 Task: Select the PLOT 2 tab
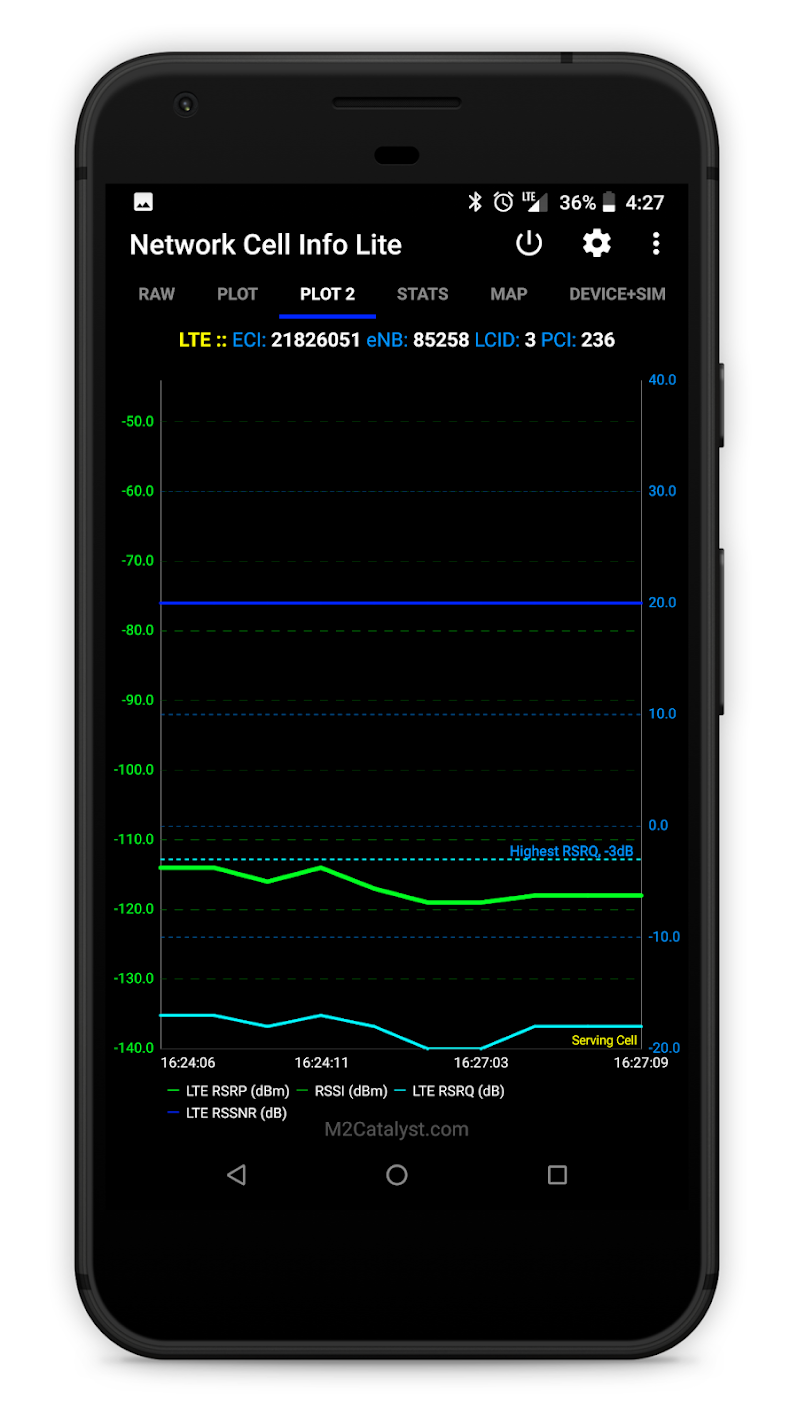(x=327, y=294)
